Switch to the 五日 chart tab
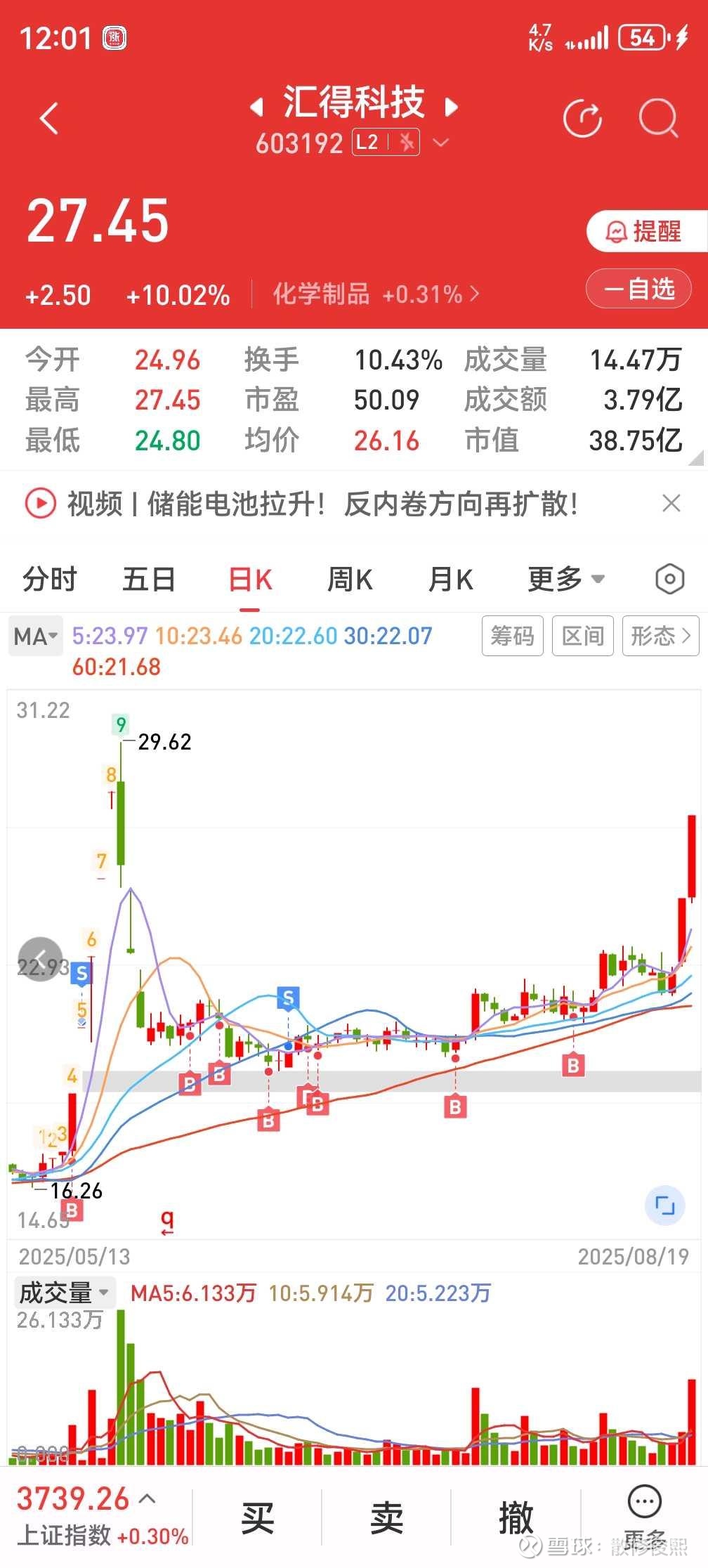Image resolution: width=708 pixels, height=1568 pixels. [149, 580]
